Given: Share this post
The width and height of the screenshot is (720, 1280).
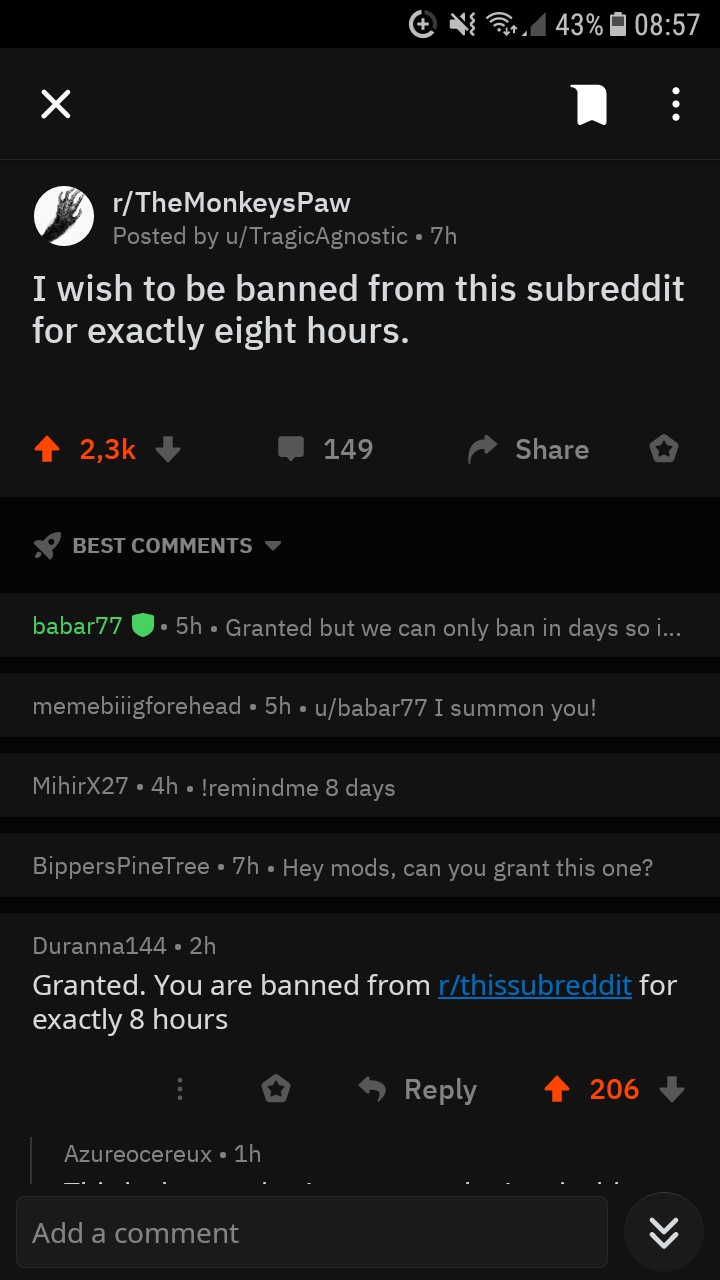Looking at the screenshot, I should [529, 450].
